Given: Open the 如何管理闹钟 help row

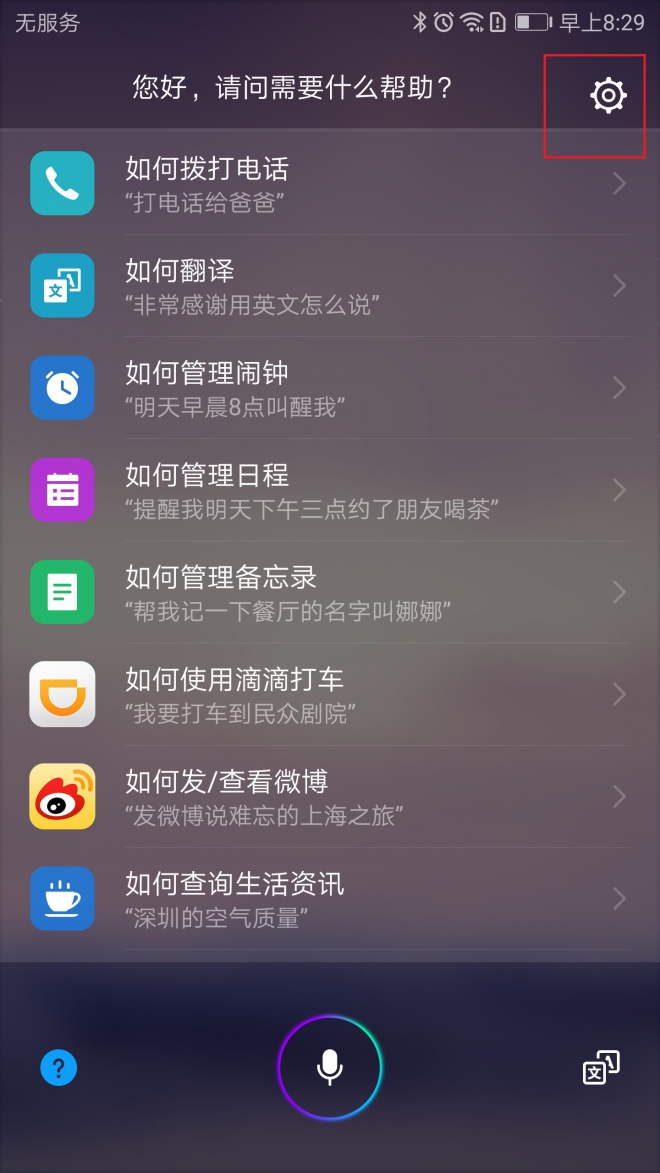Looking at the screenshot, I should point(330,388).
